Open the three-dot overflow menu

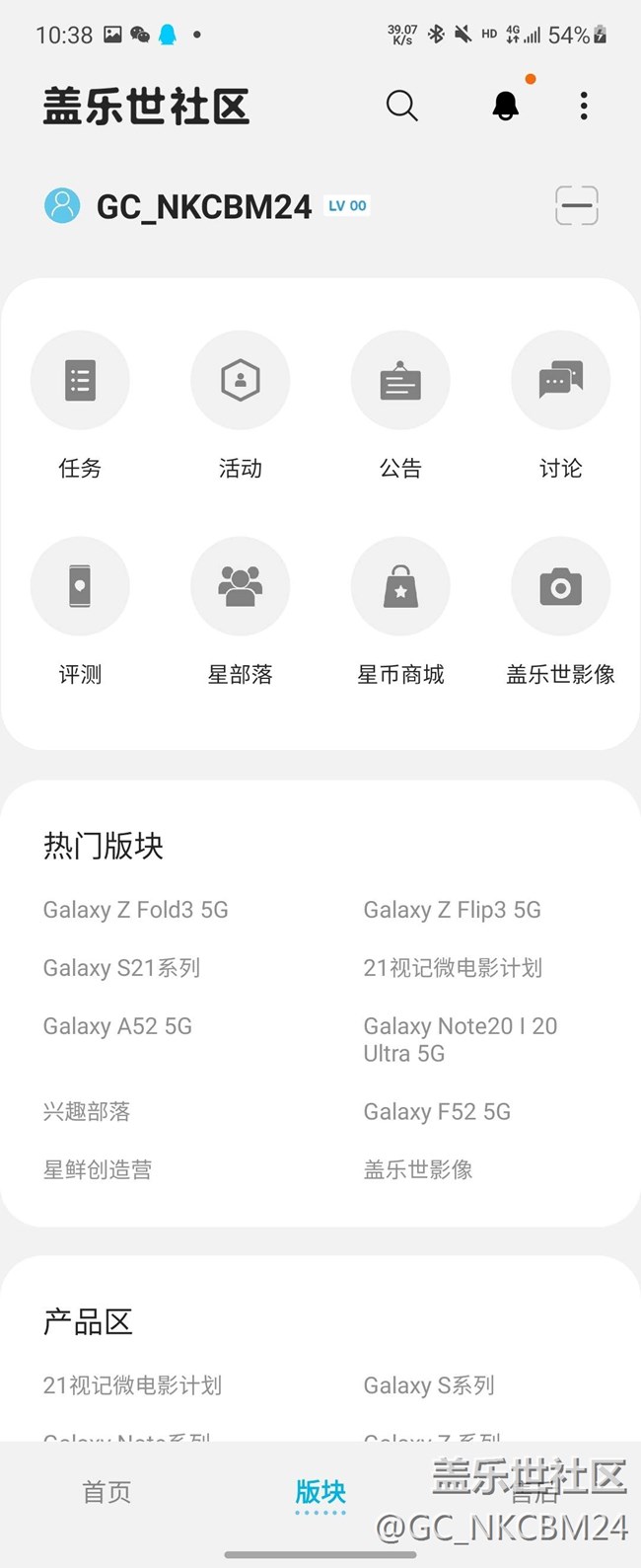click(584, 106)
